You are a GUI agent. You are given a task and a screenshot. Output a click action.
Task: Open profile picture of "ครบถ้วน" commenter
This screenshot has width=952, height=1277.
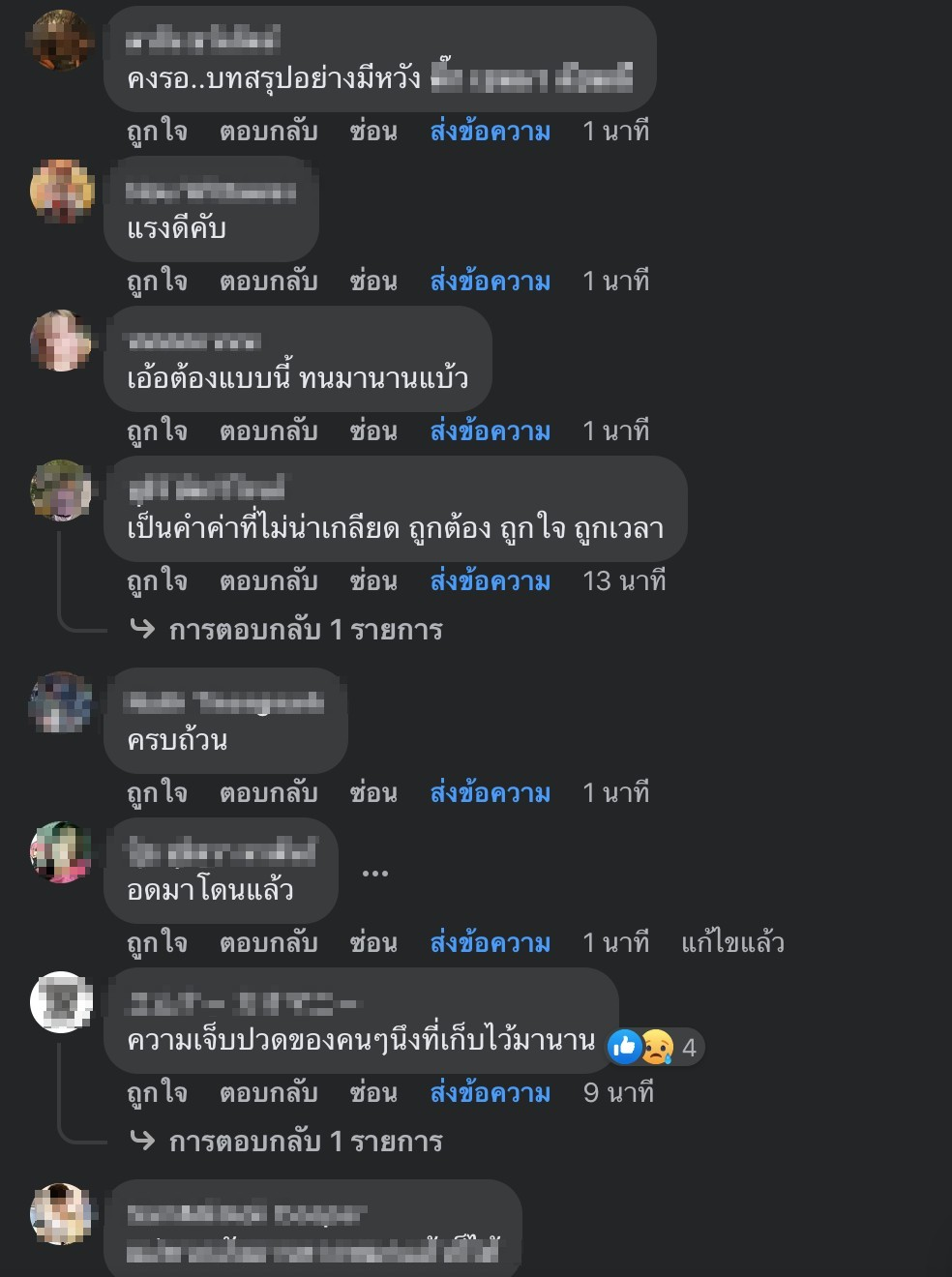point(62,701)
